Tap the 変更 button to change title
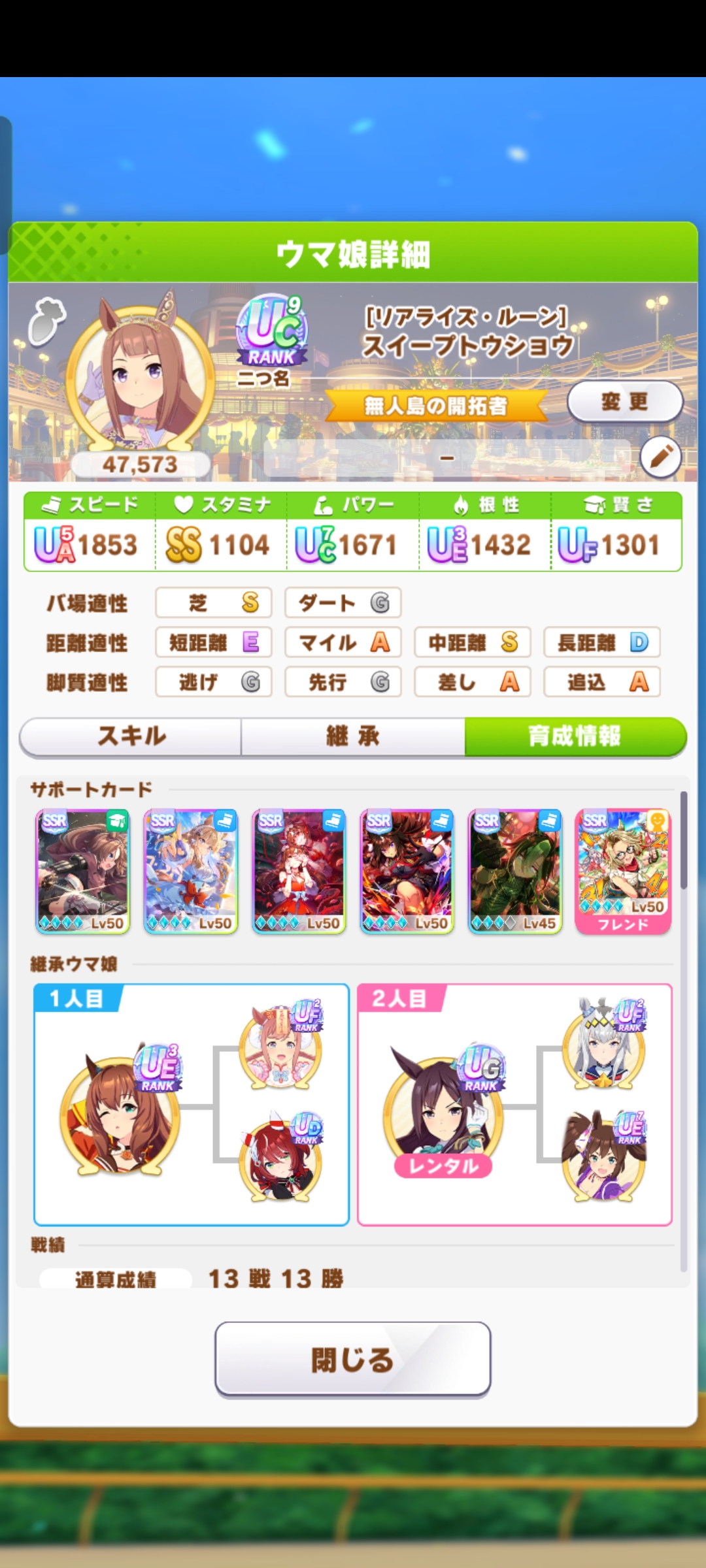 625,401
